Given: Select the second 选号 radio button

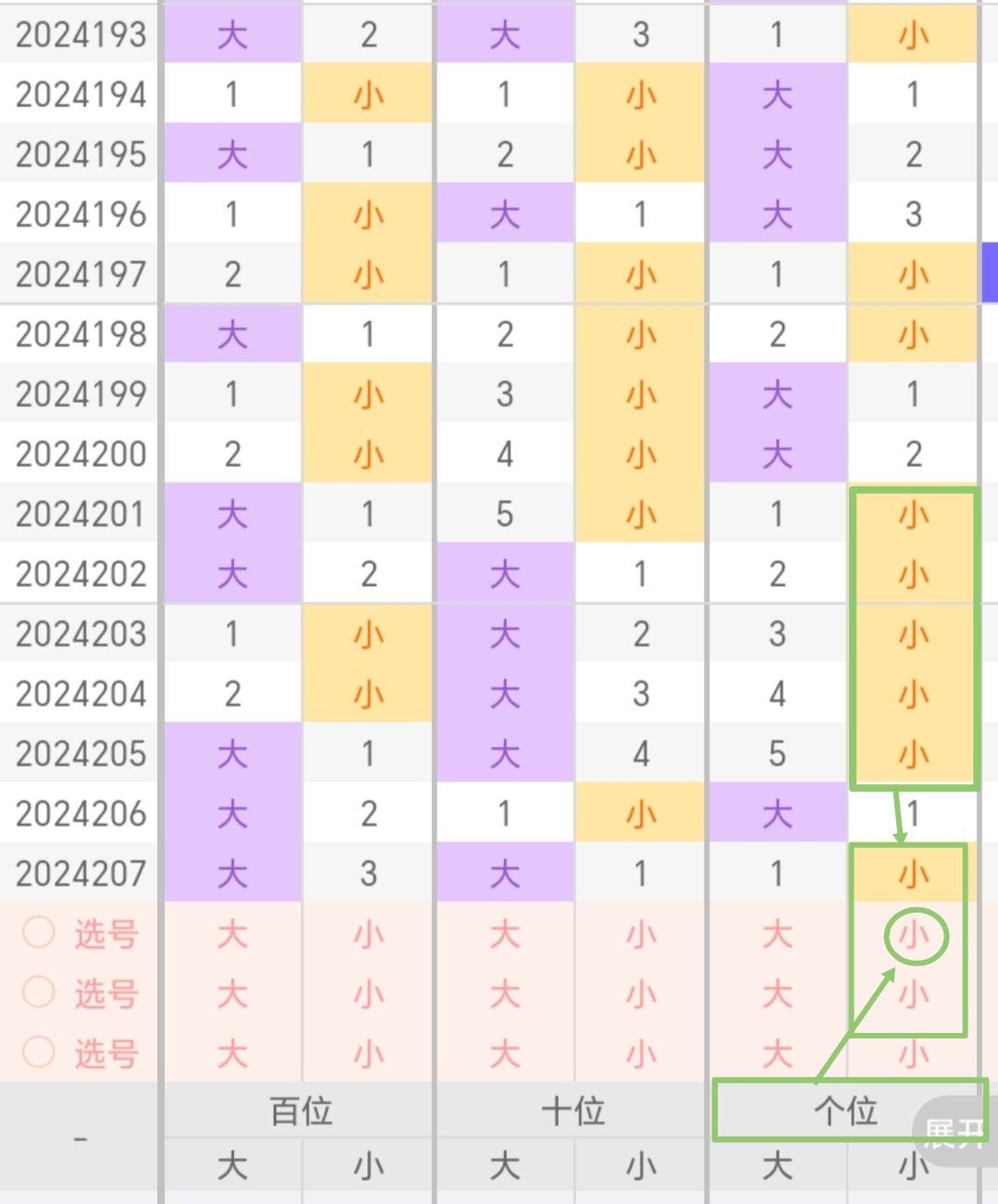Looking at the screenshot, I should point(38,992).
